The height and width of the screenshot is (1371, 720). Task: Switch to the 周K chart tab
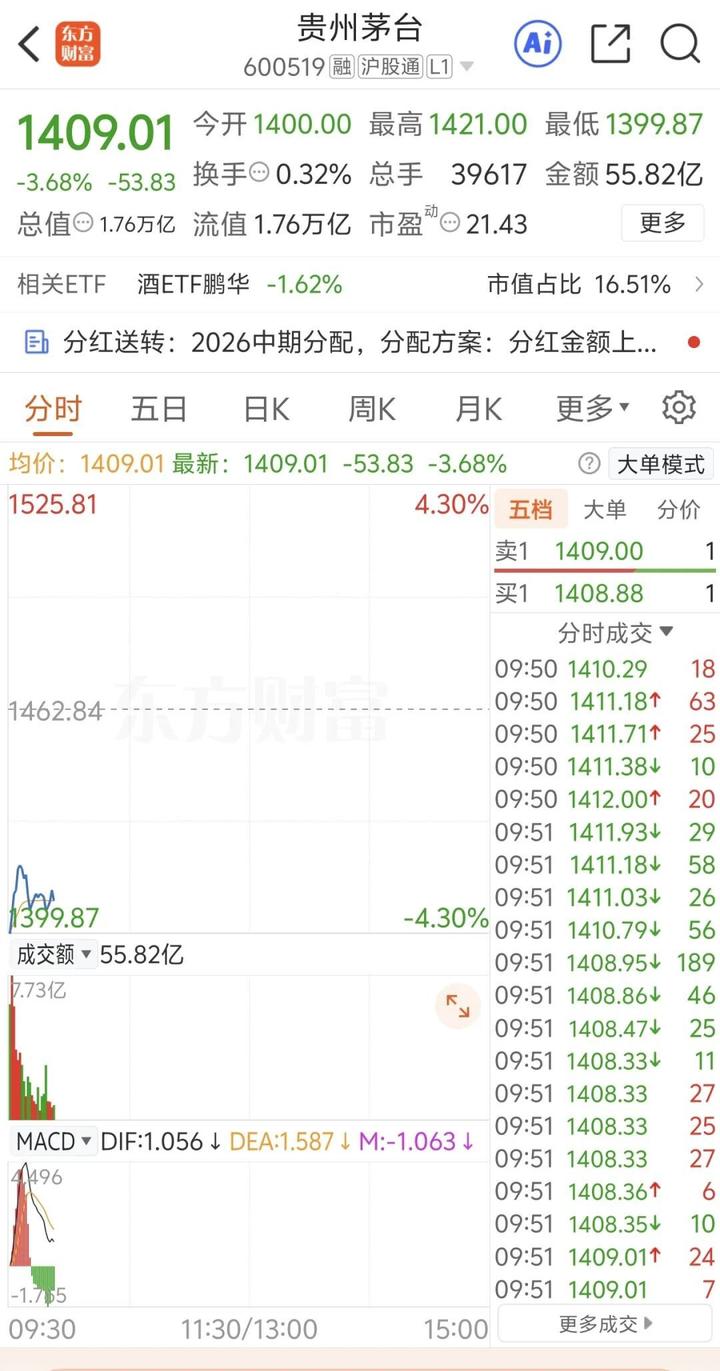(x=372, y=409)
